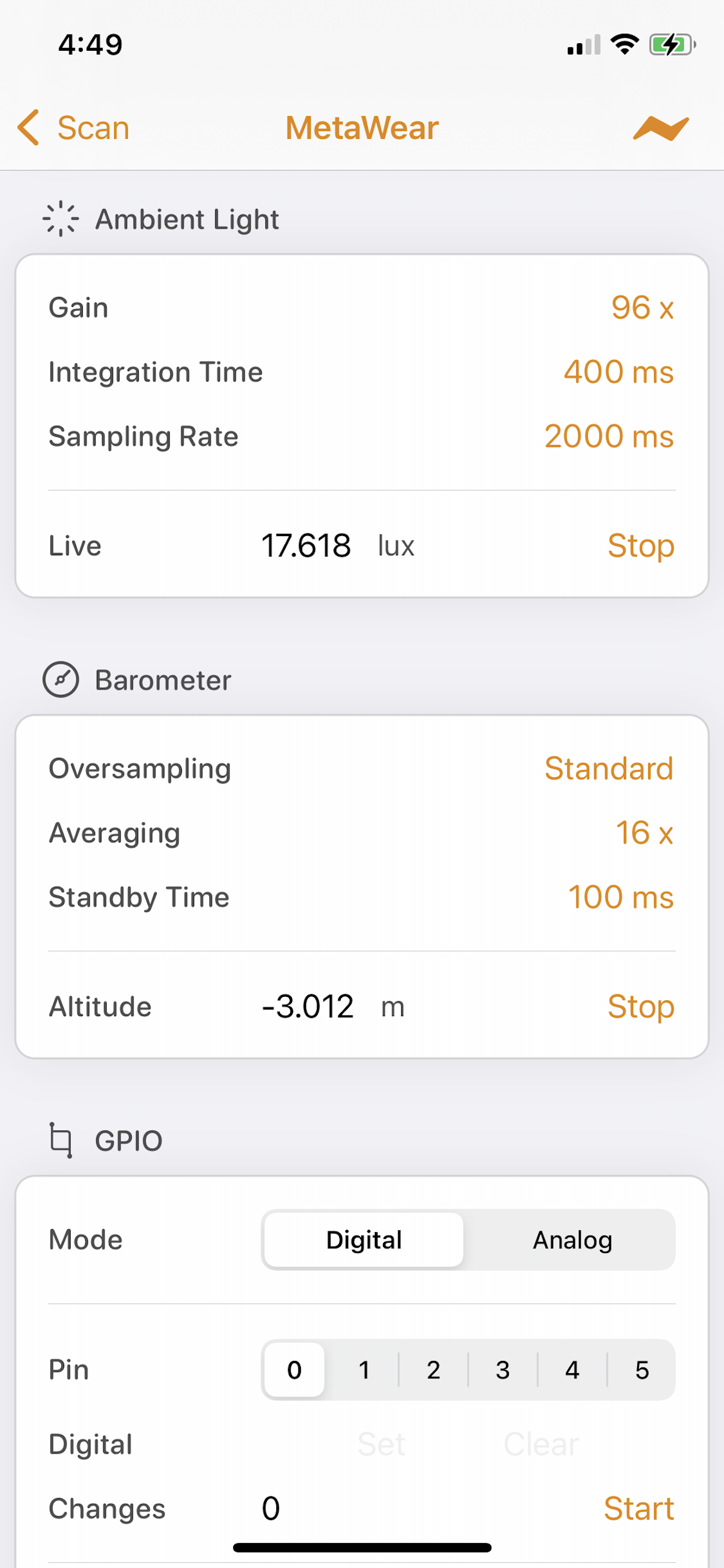Select GPIO pin 3
The height and width of the screenshot is (1568, 724).
(502, 1370)
